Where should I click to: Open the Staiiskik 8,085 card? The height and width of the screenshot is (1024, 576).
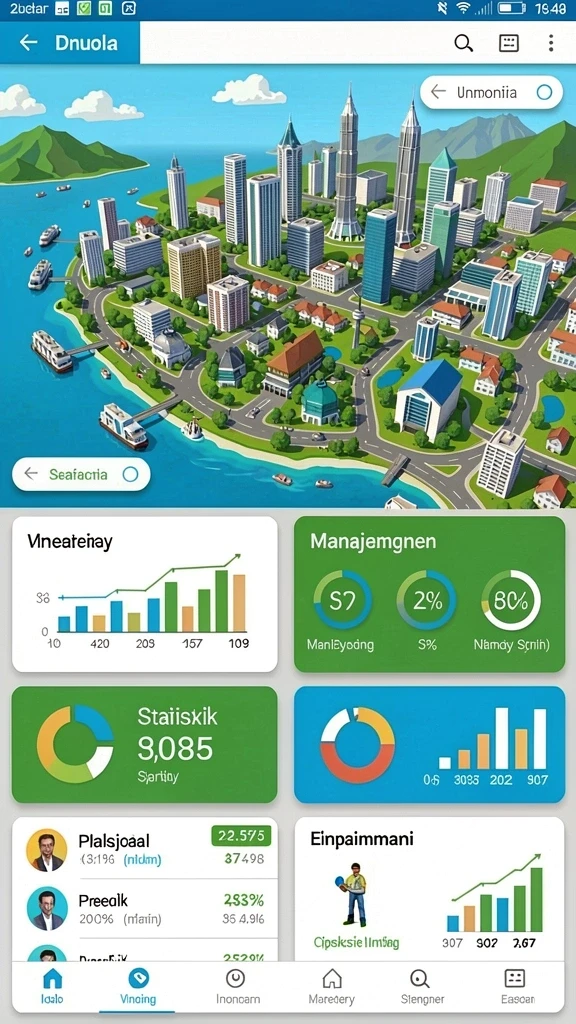[144, 744]
